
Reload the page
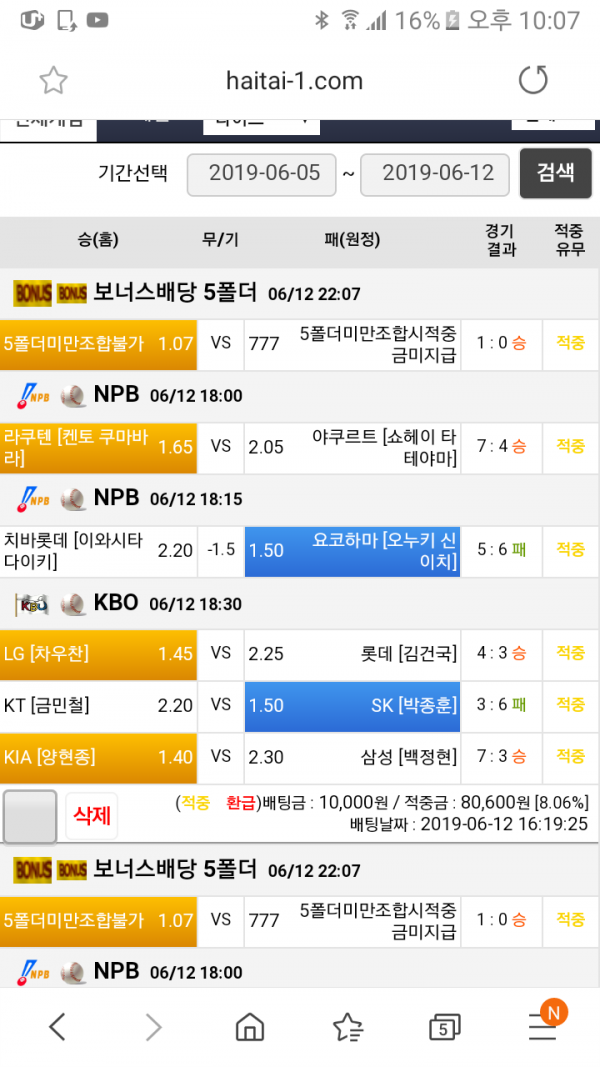coord(533,80)
